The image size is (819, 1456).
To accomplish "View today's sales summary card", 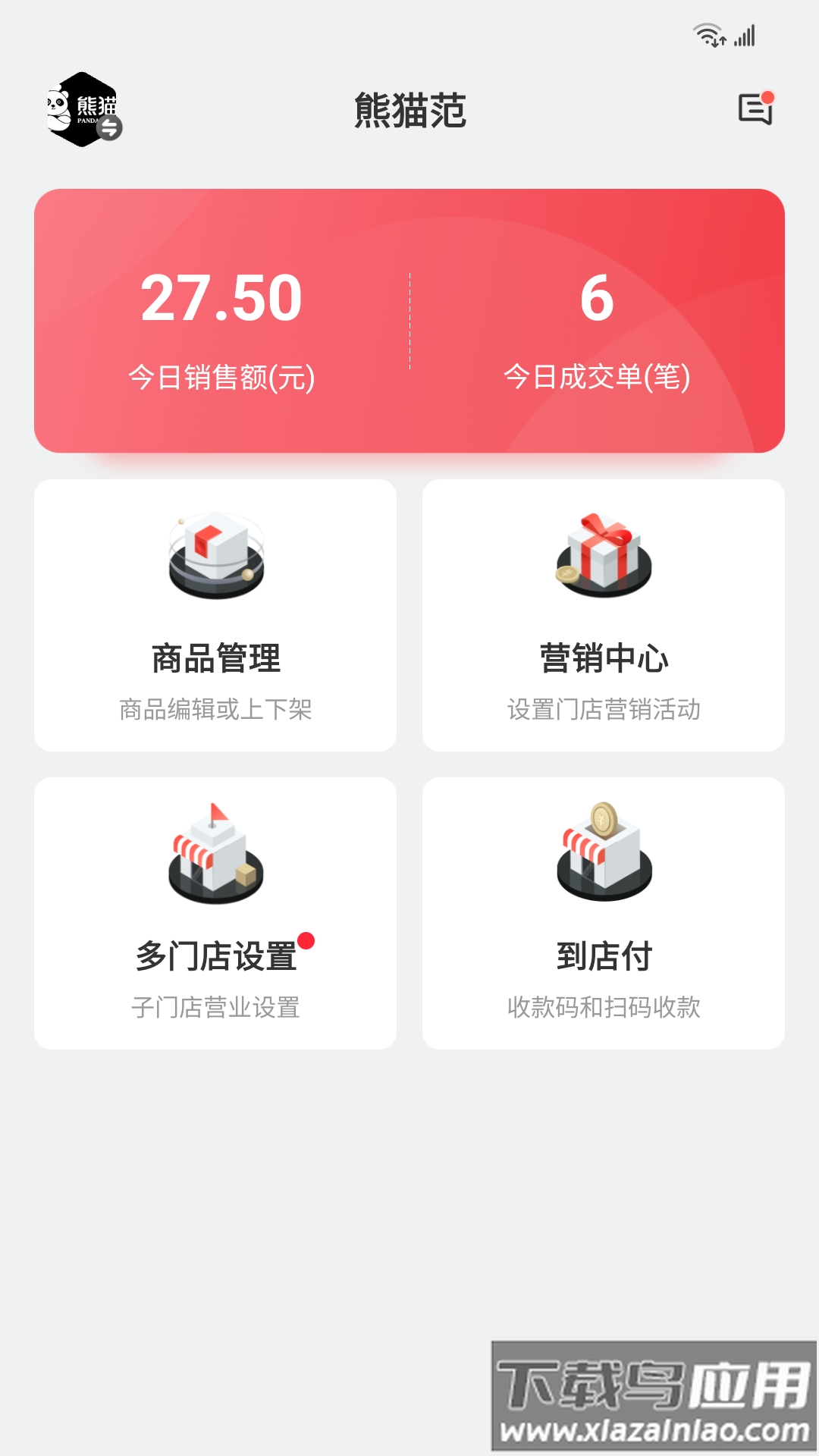I will (409, 321).
